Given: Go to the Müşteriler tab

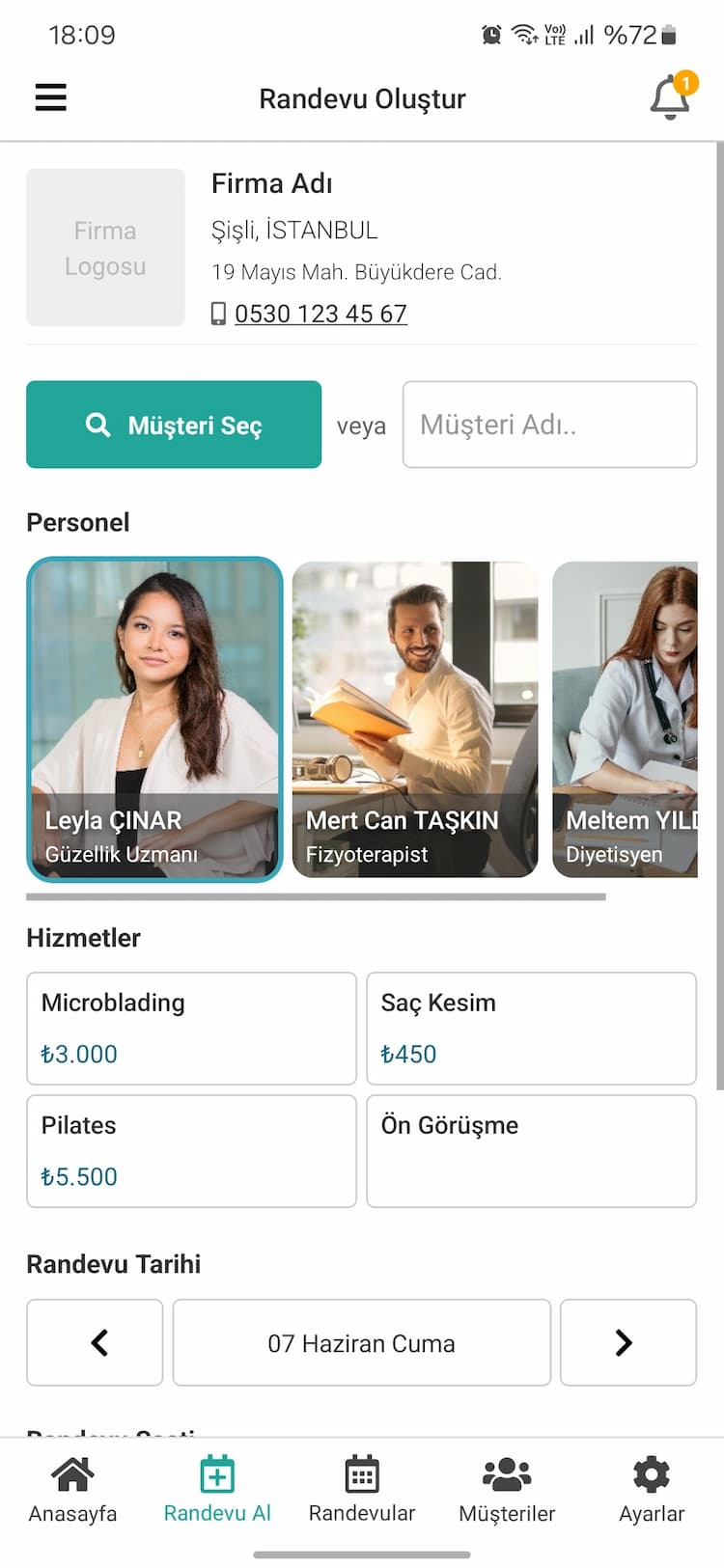Looking at the screenshot, I should [x=507, y=1491].
